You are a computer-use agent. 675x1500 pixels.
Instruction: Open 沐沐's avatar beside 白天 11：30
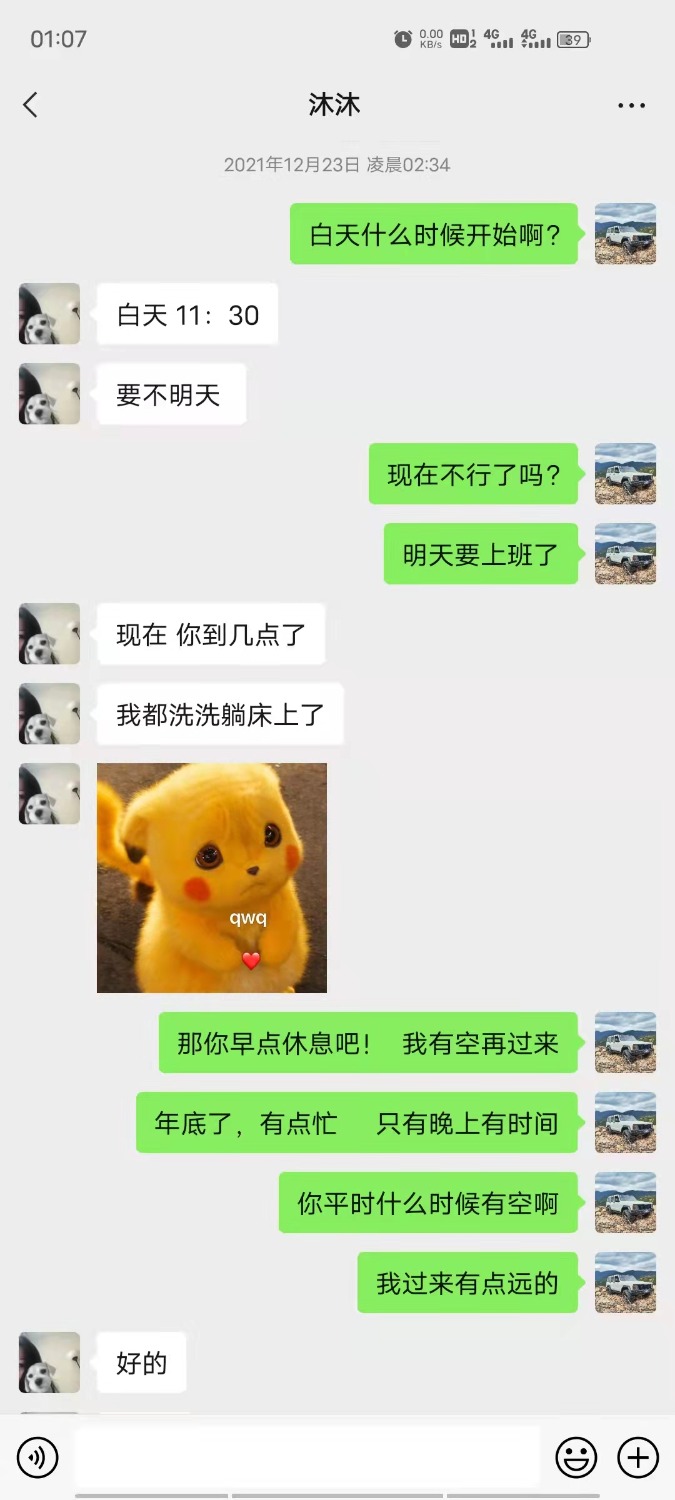coord(49,314)
